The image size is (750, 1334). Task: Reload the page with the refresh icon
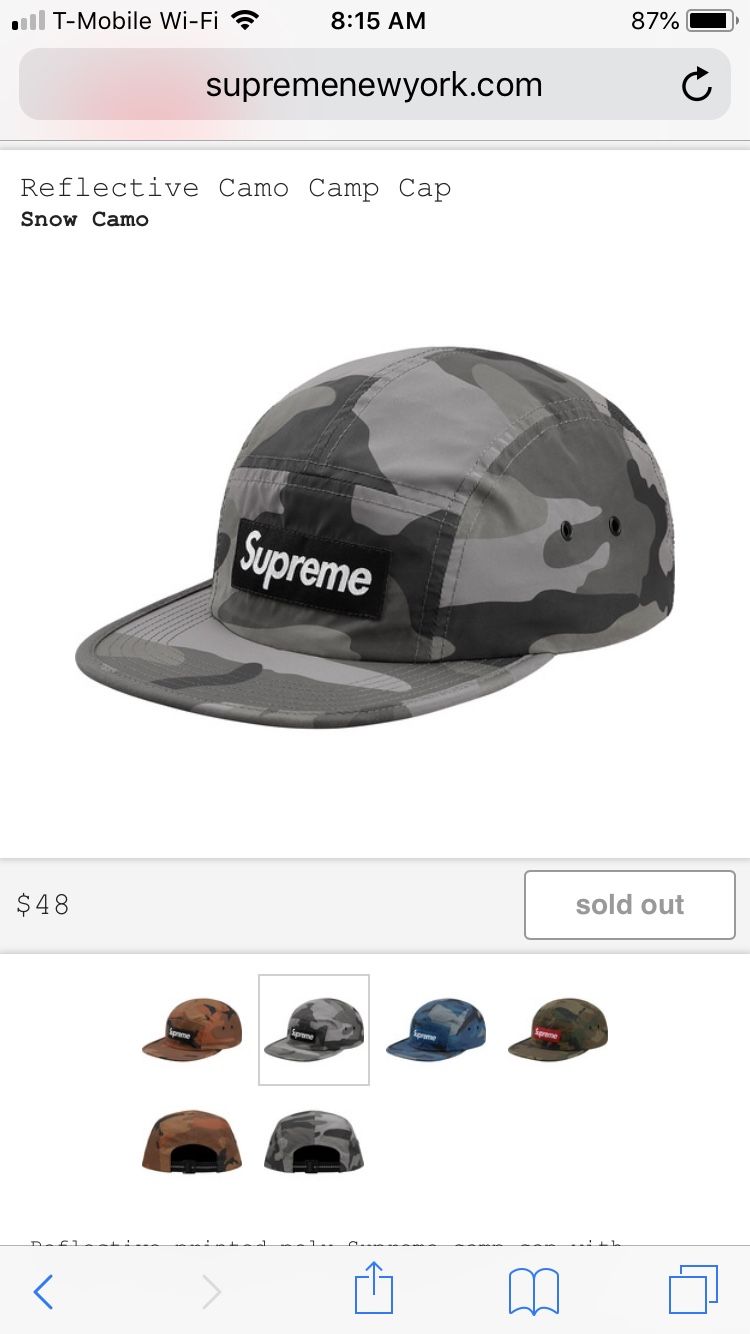(x=696, y=85)
